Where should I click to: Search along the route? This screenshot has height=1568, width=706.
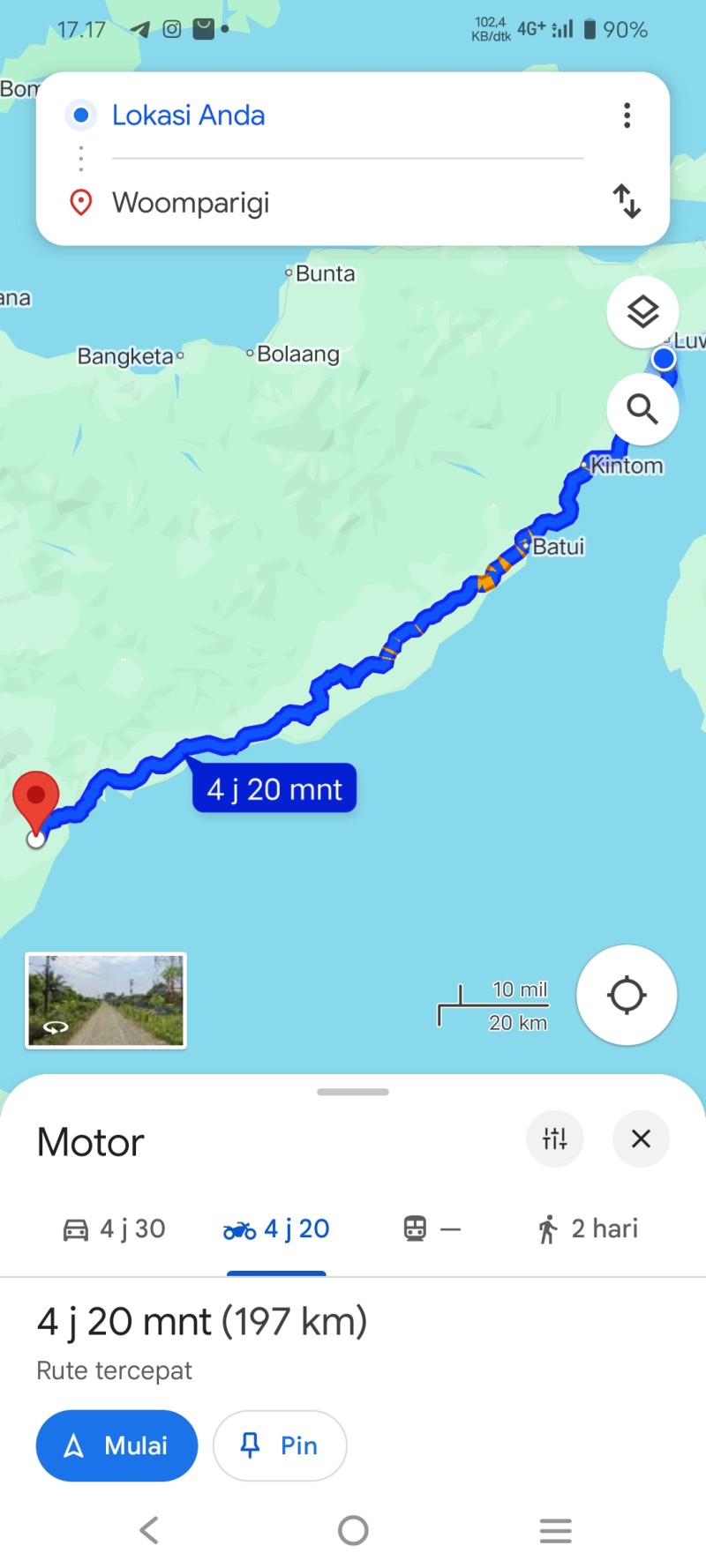click(x=642, y=408)
